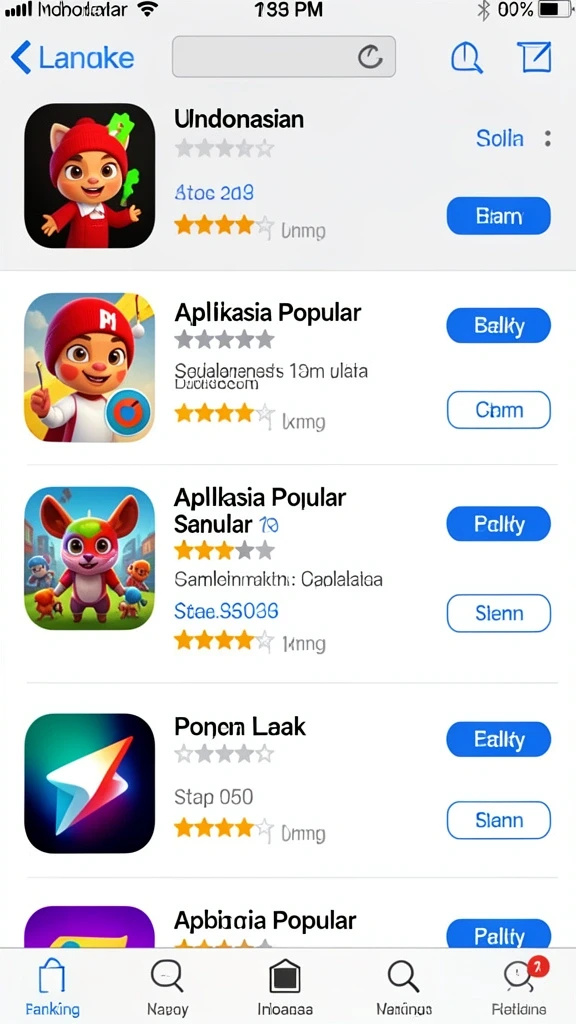Tap the Slann outlined button
The width and height of the screenshot is (576, 1024).
click(498, 820)
